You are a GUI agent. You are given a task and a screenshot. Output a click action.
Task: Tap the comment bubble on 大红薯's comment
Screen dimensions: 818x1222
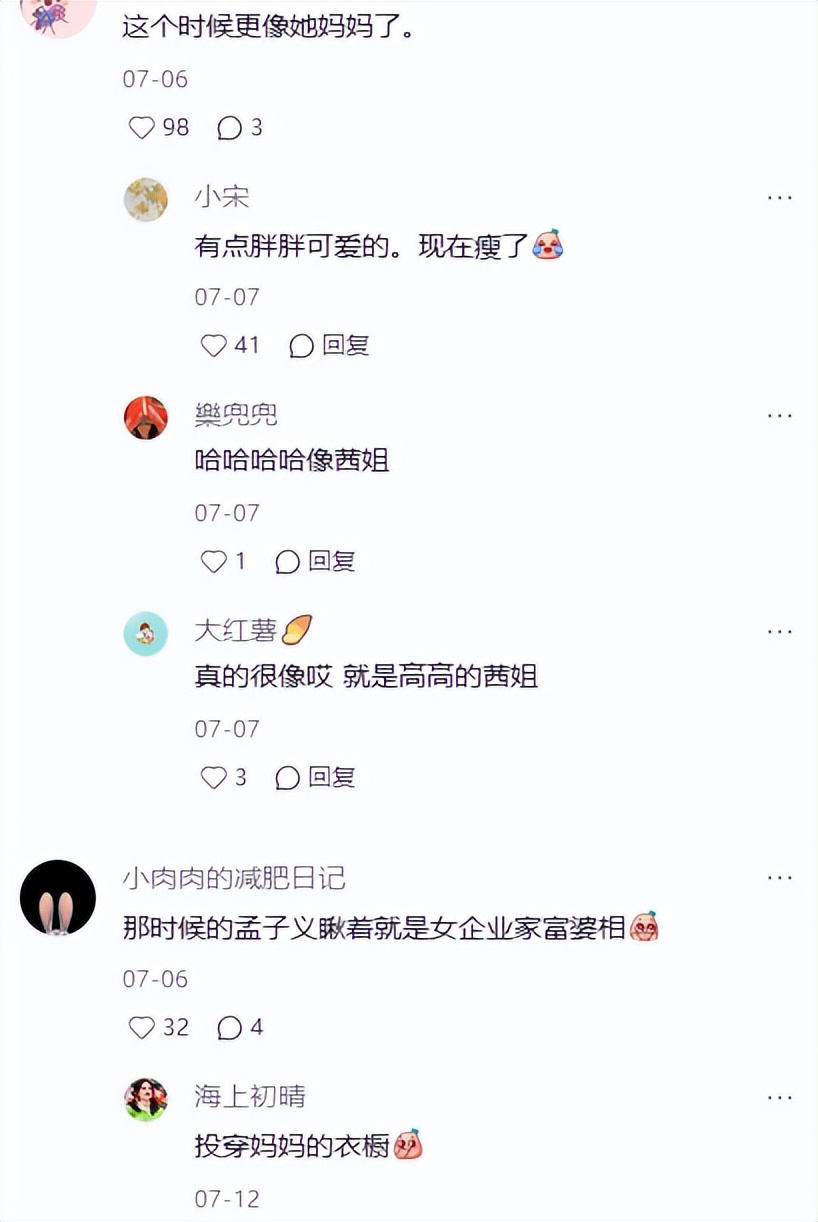(x=289, y=777)
